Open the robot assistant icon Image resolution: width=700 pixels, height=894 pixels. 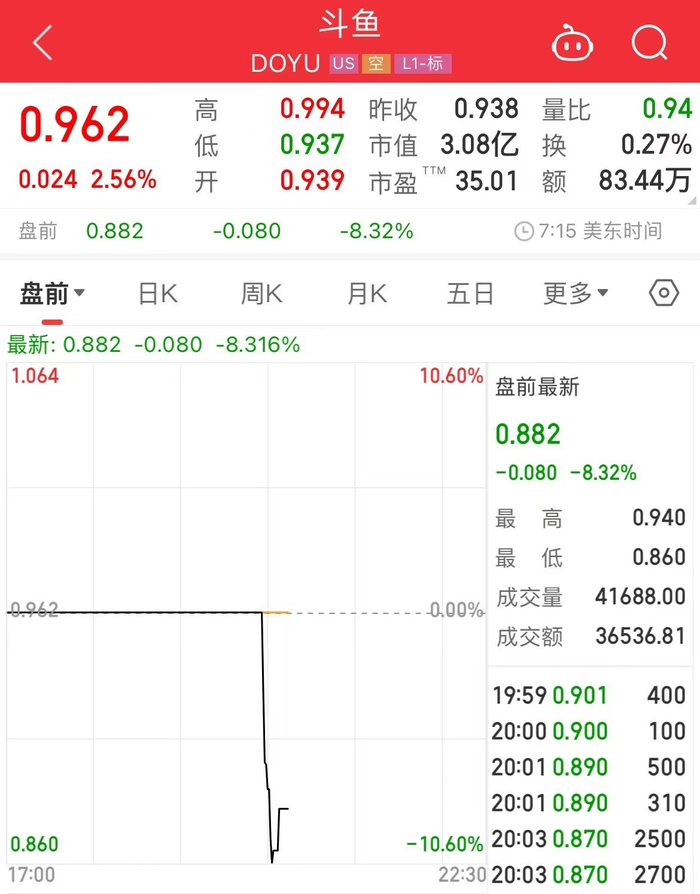573,43
